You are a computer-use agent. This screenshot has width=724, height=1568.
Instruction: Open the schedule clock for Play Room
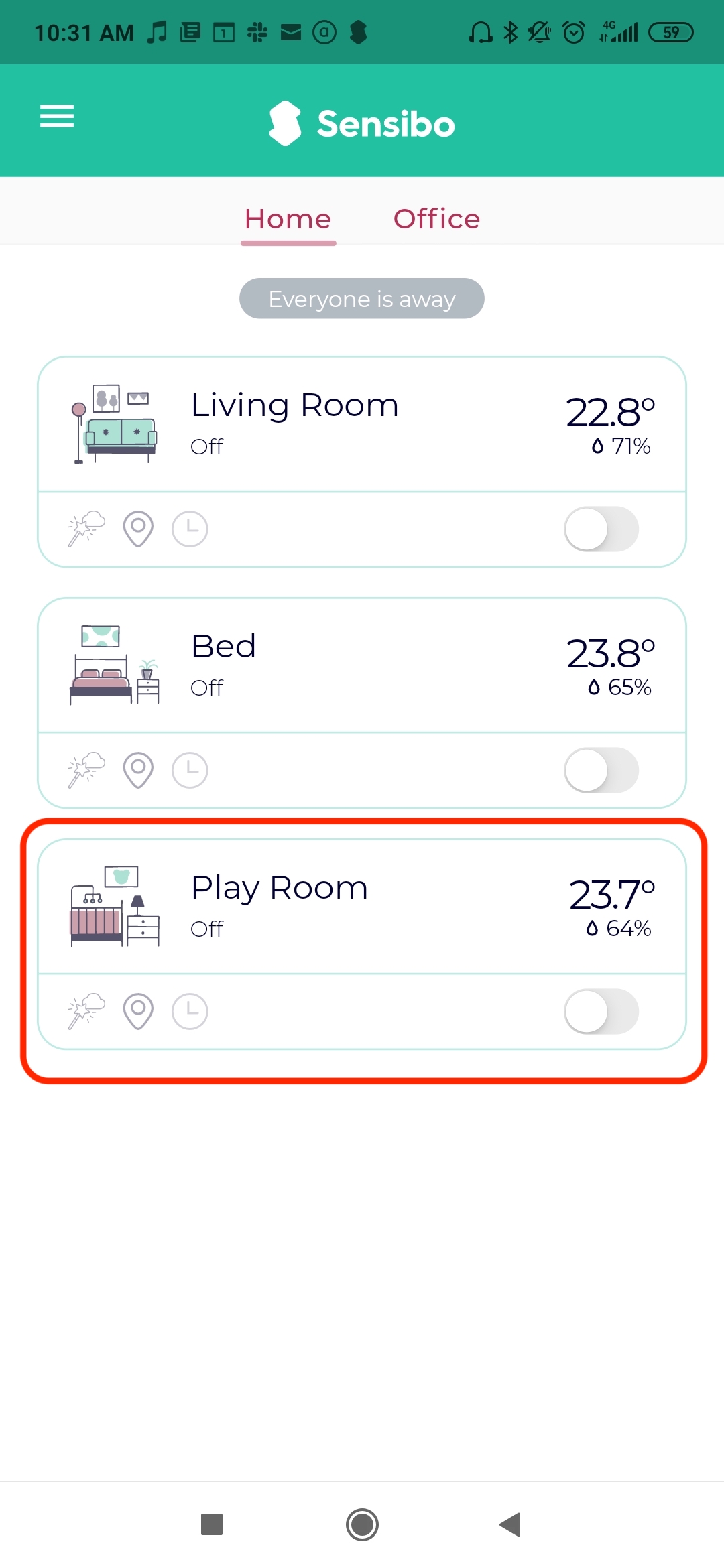tap(190, 1011)
